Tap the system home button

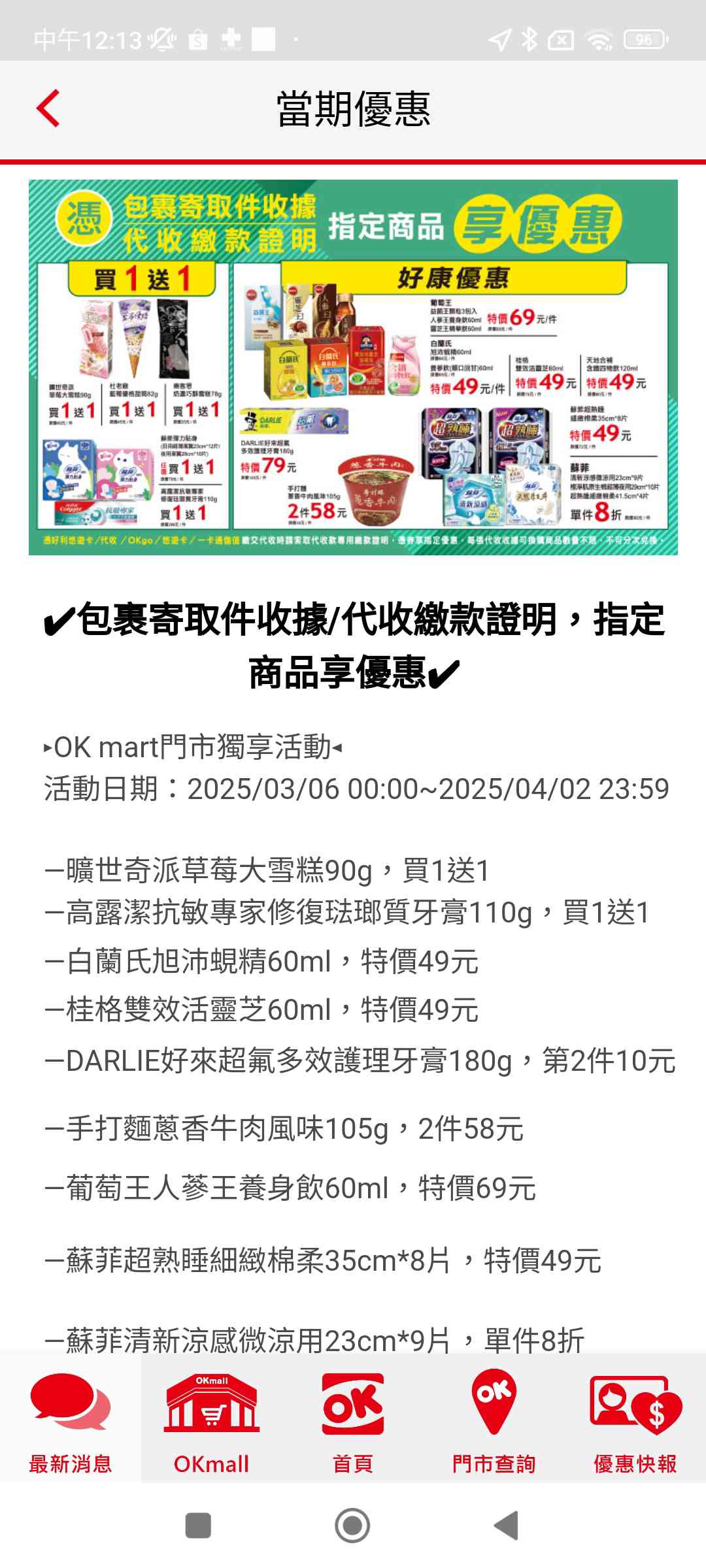pyautogui.click(x=352, y=1526)
